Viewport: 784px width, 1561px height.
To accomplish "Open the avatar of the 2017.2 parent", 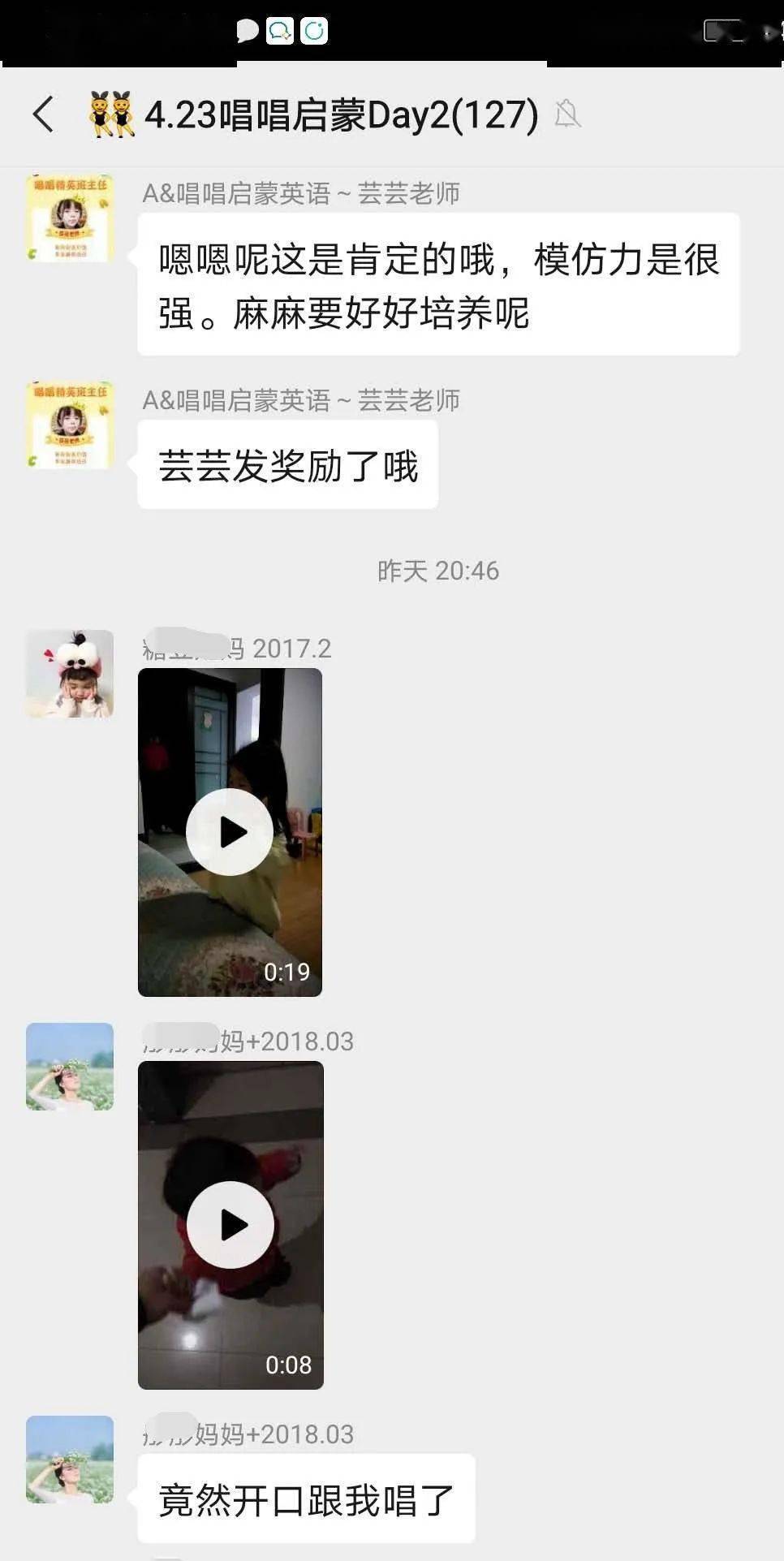I will click(x=70, y=674).
